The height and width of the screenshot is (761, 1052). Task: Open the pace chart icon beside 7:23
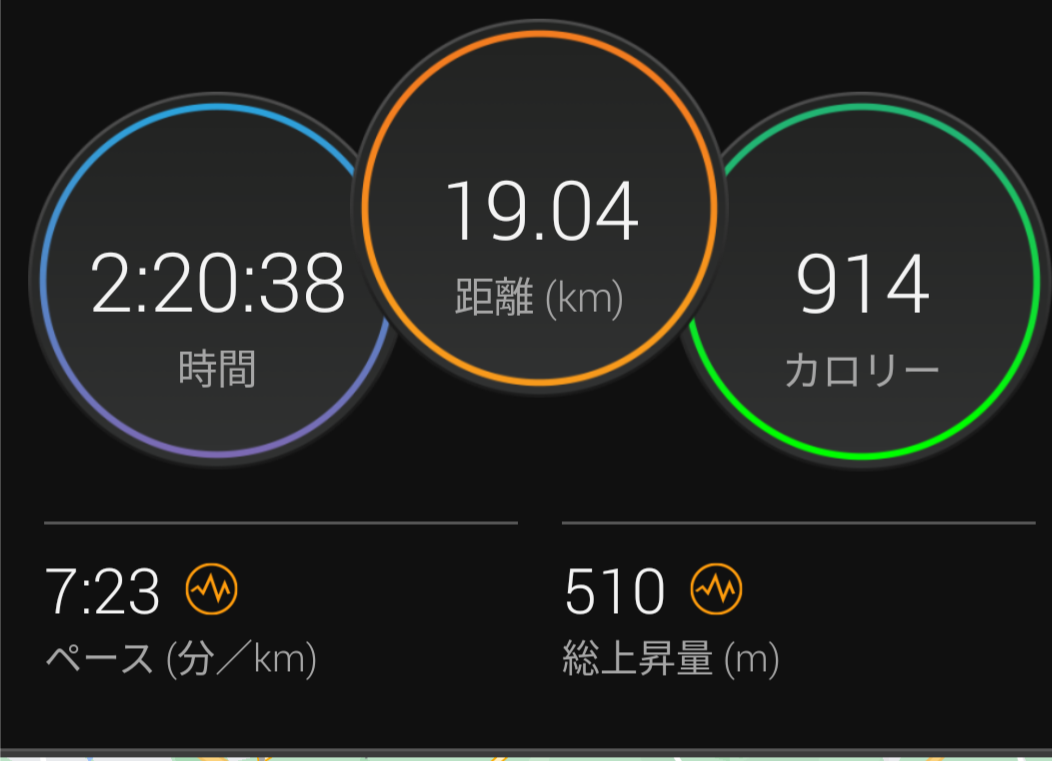point(212,589)
